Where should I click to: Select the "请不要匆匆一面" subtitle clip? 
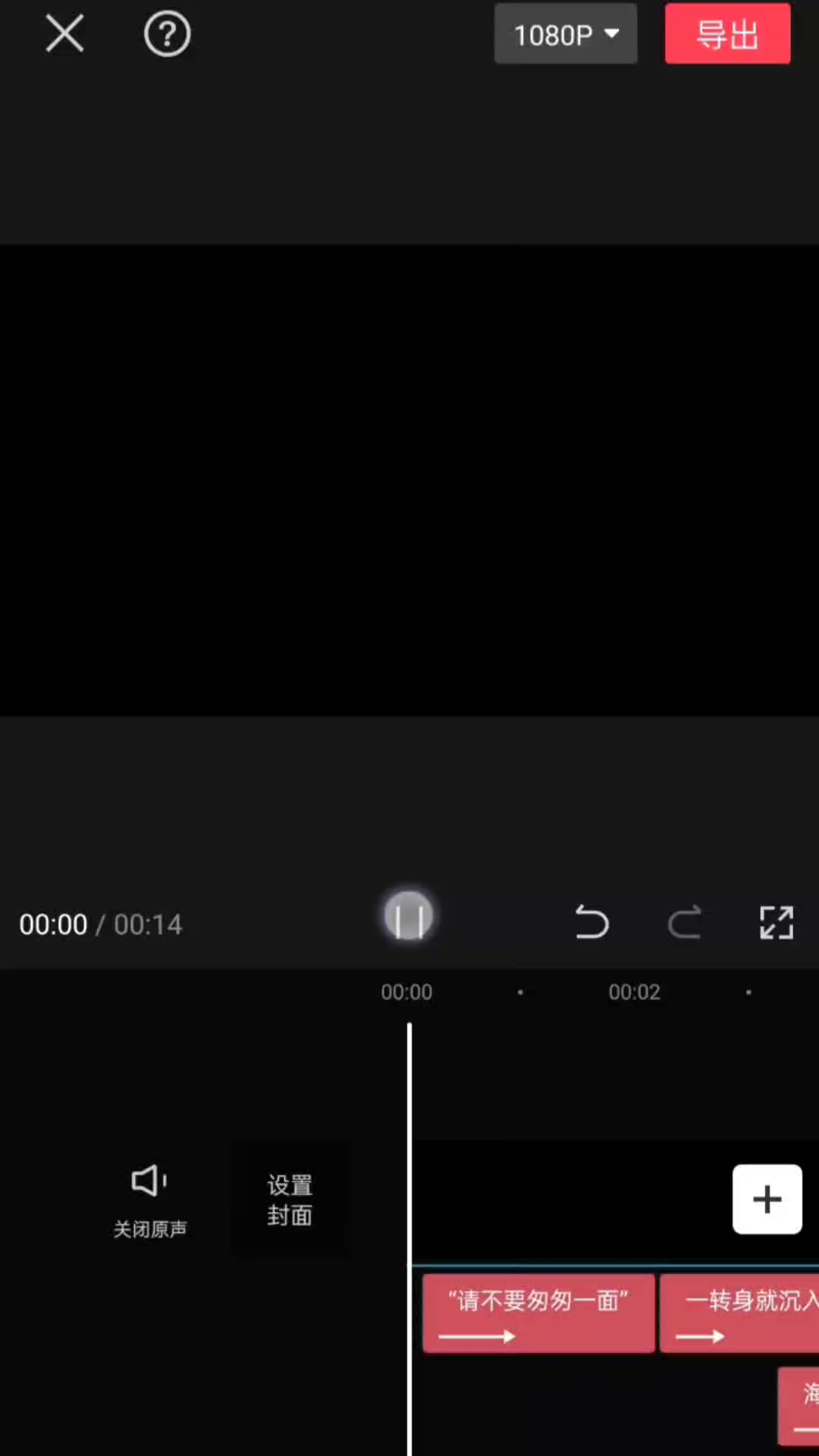coord(538,1313)
